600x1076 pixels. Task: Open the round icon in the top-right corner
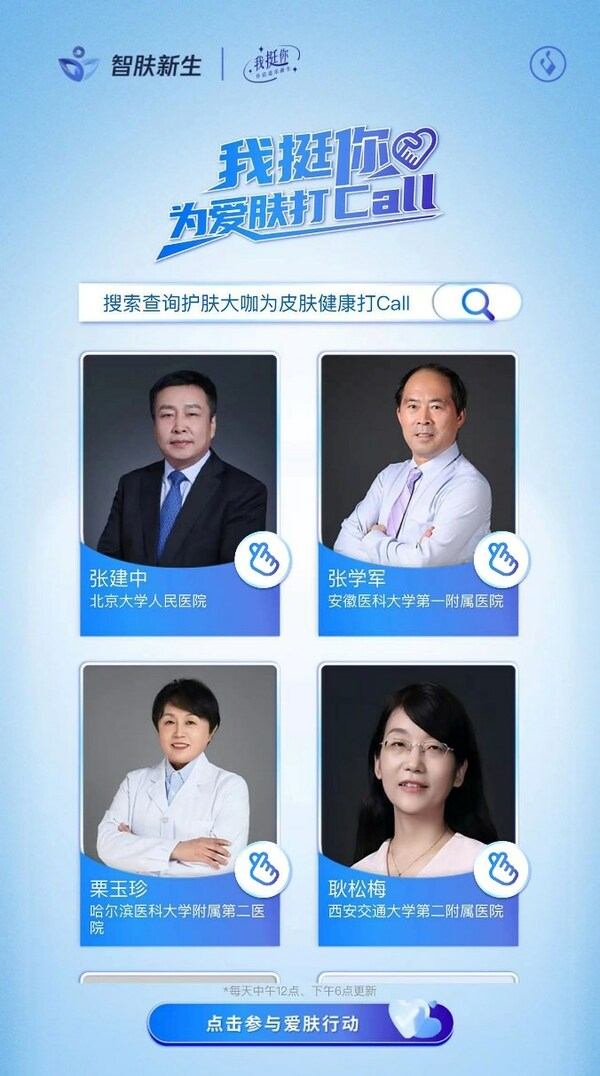click(547, 65)
